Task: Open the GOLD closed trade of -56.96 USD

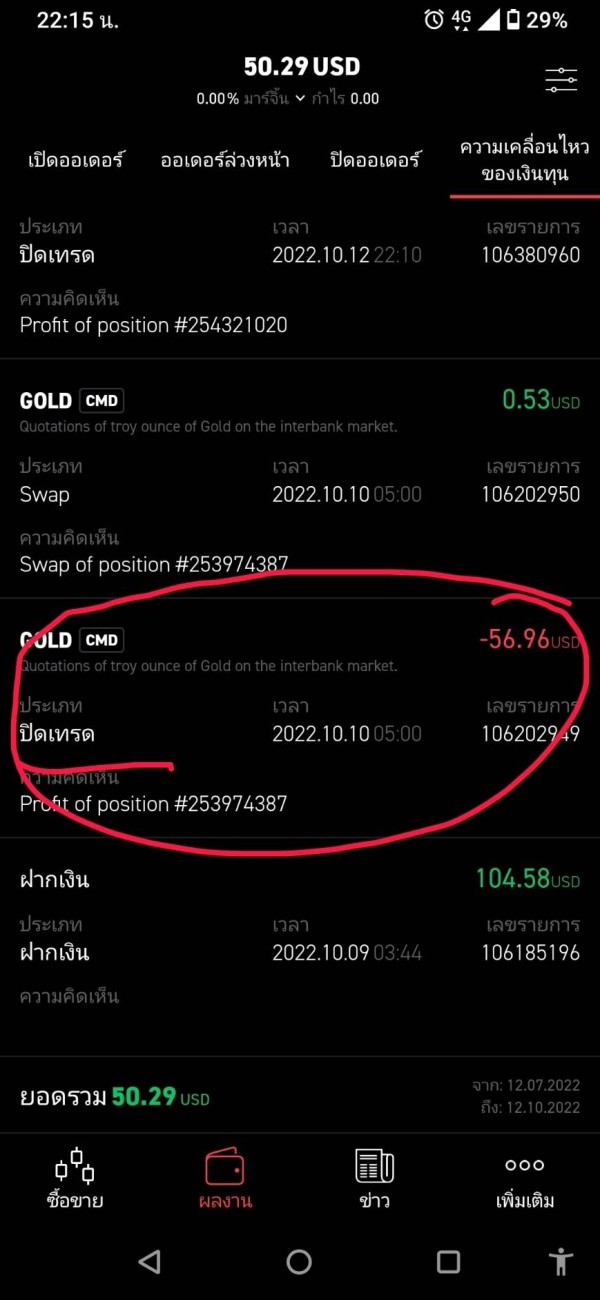Action: [300, 718]
